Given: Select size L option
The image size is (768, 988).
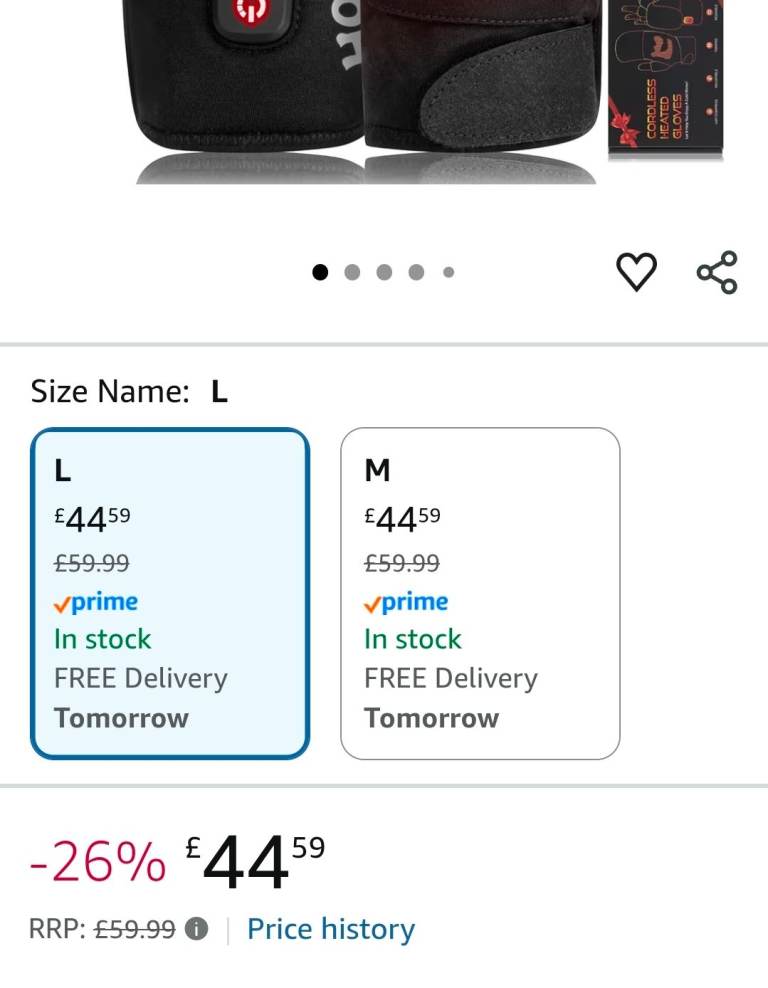Looking at the screenshot, I should [170, 593].
